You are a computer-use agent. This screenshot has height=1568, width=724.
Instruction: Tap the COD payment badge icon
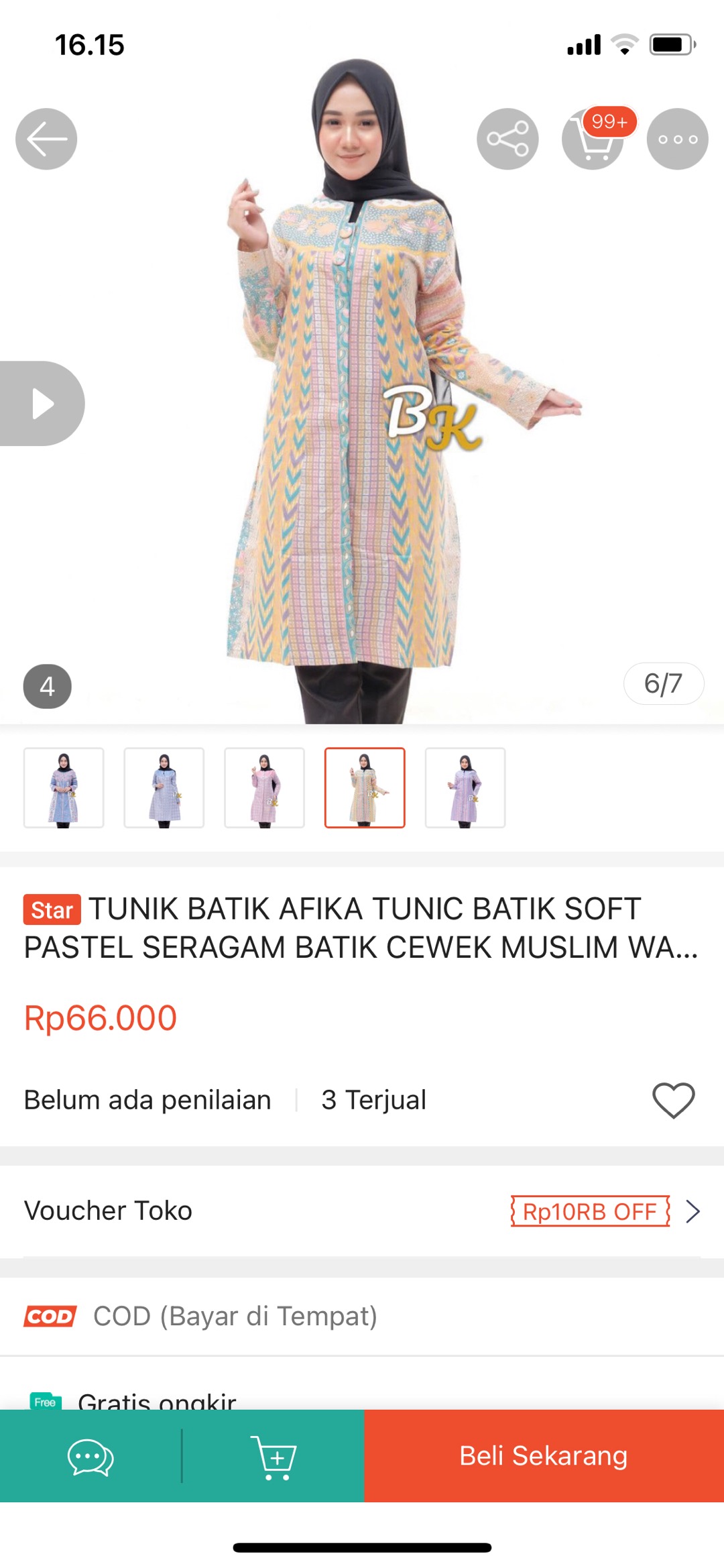click(49, 1315)
